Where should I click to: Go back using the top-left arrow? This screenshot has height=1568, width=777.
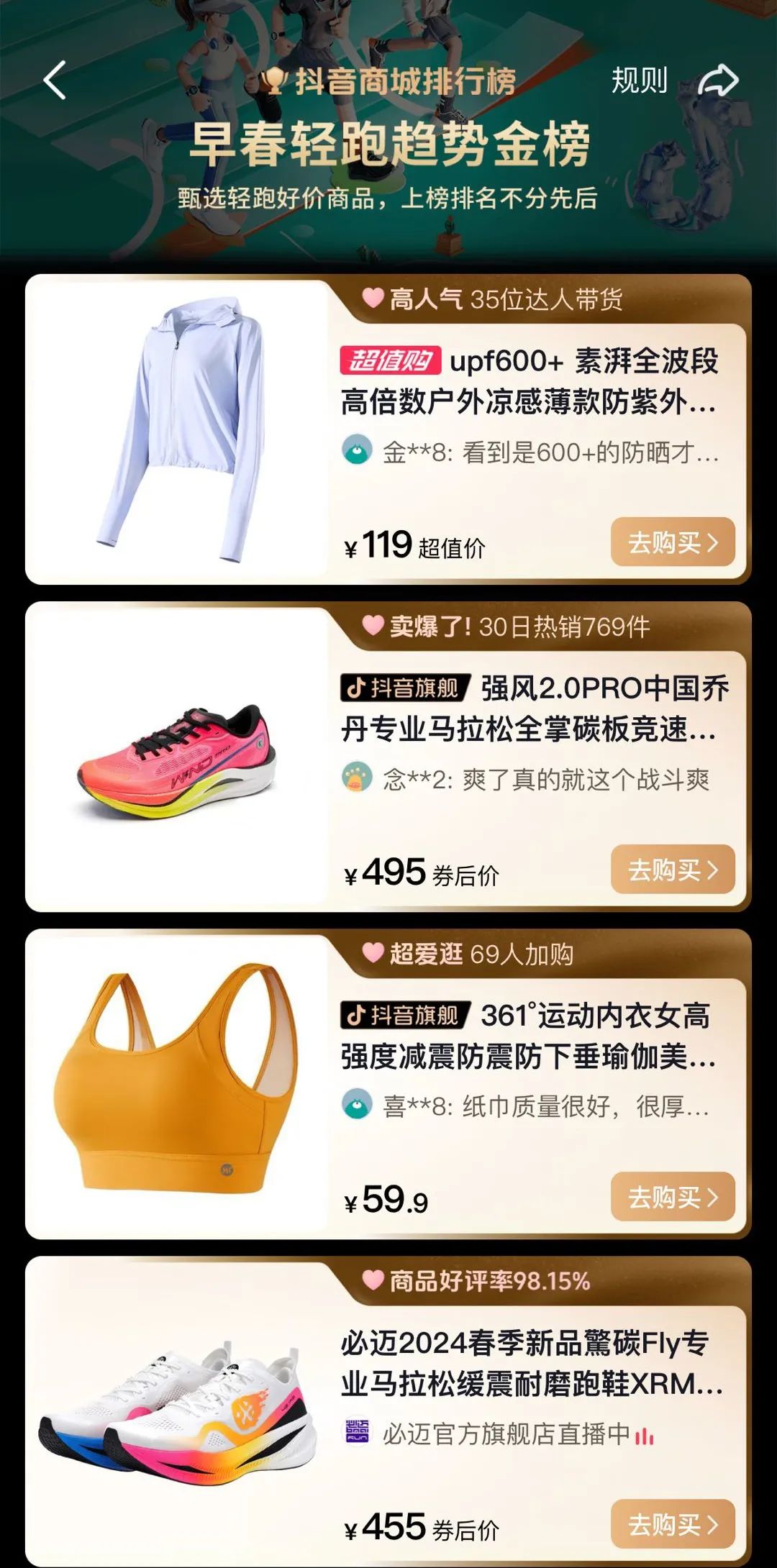click(55, 80)
